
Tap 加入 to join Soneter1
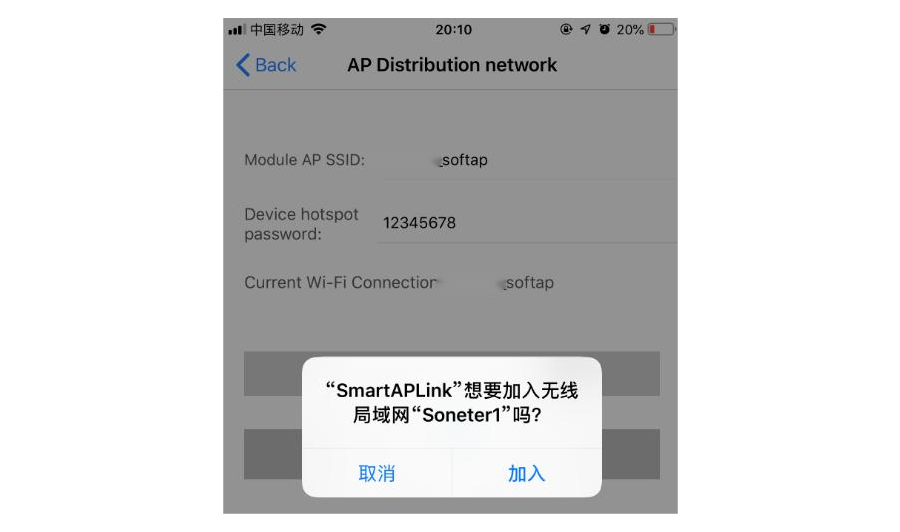click(x=526, y=473)
